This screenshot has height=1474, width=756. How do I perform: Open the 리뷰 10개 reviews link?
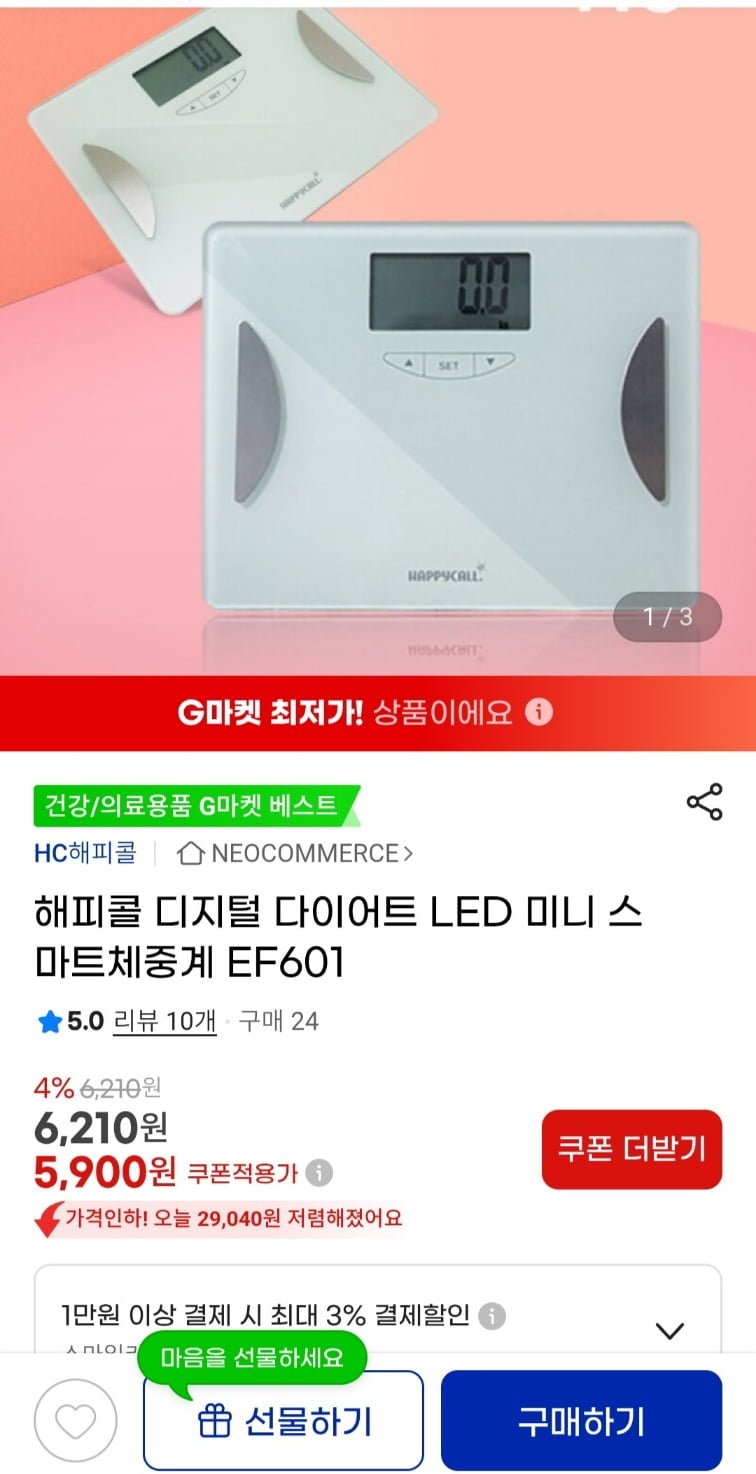[x=165, y=1021]
